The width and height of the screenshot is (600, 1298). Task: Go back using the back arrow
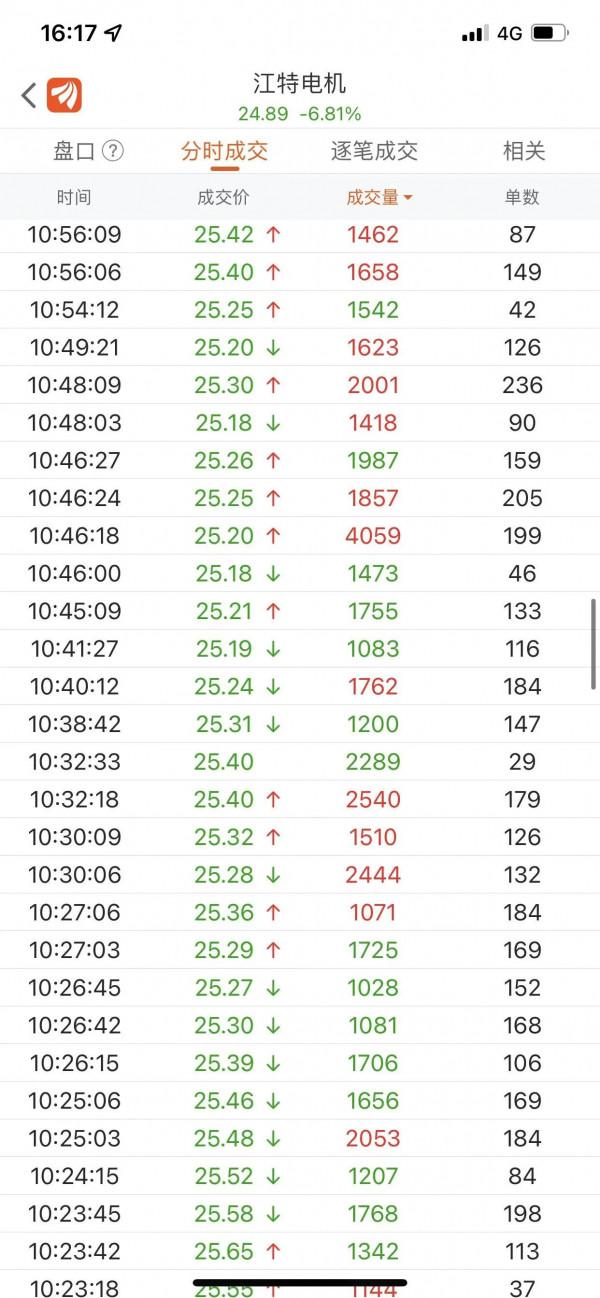pyautogui.click(x=28, y=96)
